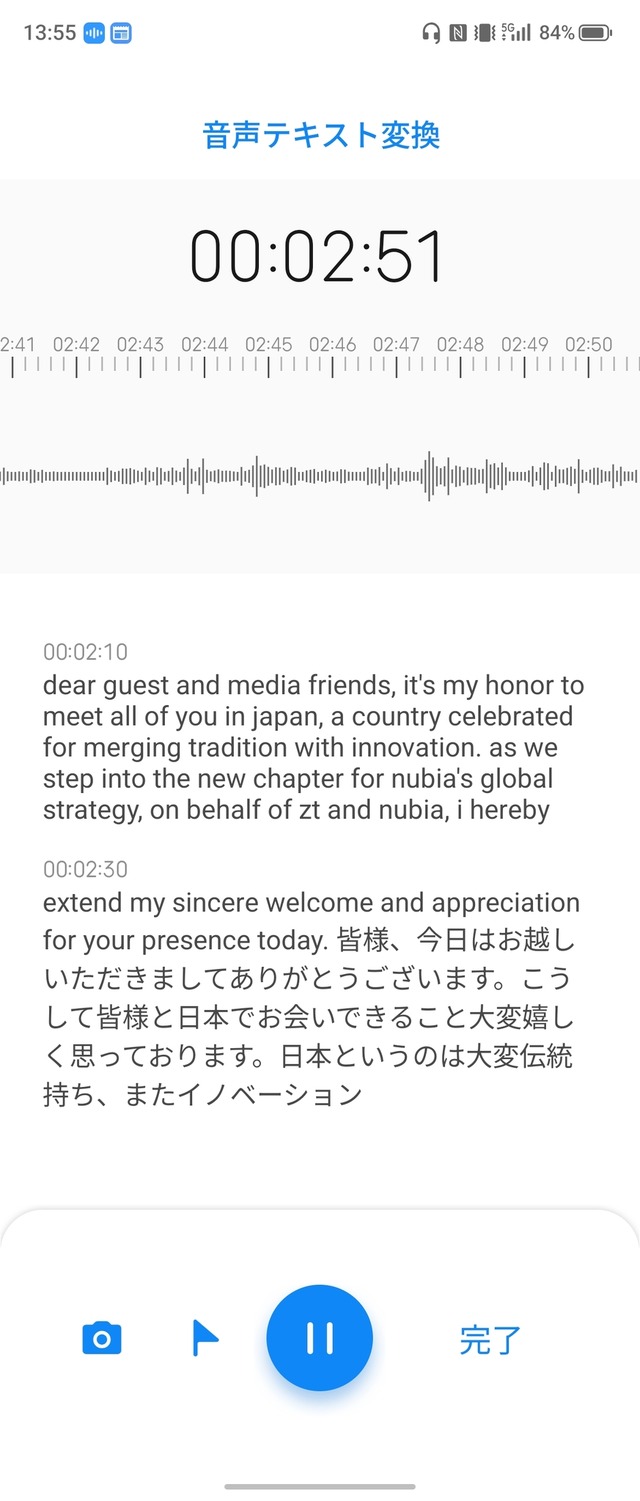
Task: Pause the ongoing recording
Action: (x=320, y=1337)
